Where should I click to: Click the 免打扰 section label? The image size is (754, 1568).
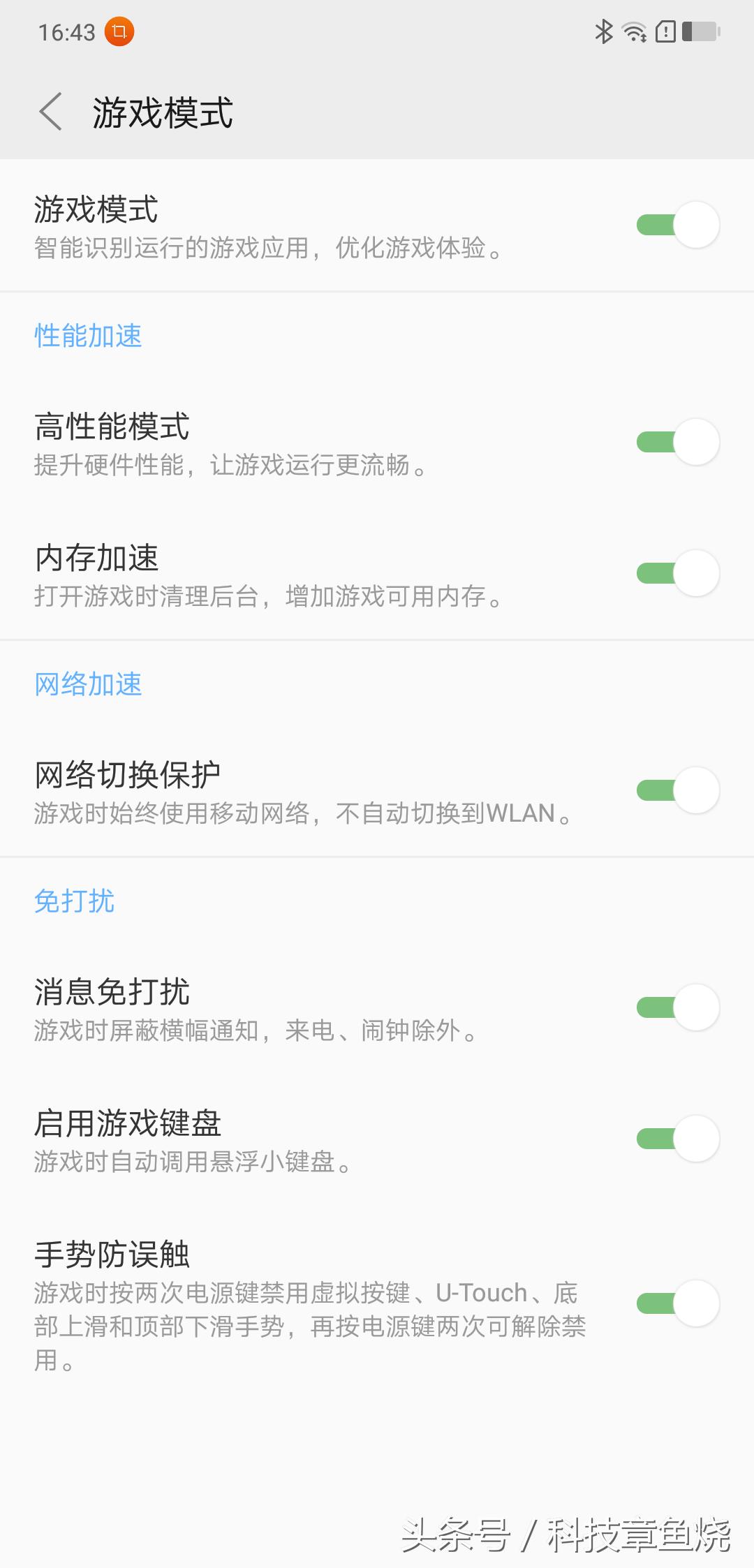tap(73, 902)
